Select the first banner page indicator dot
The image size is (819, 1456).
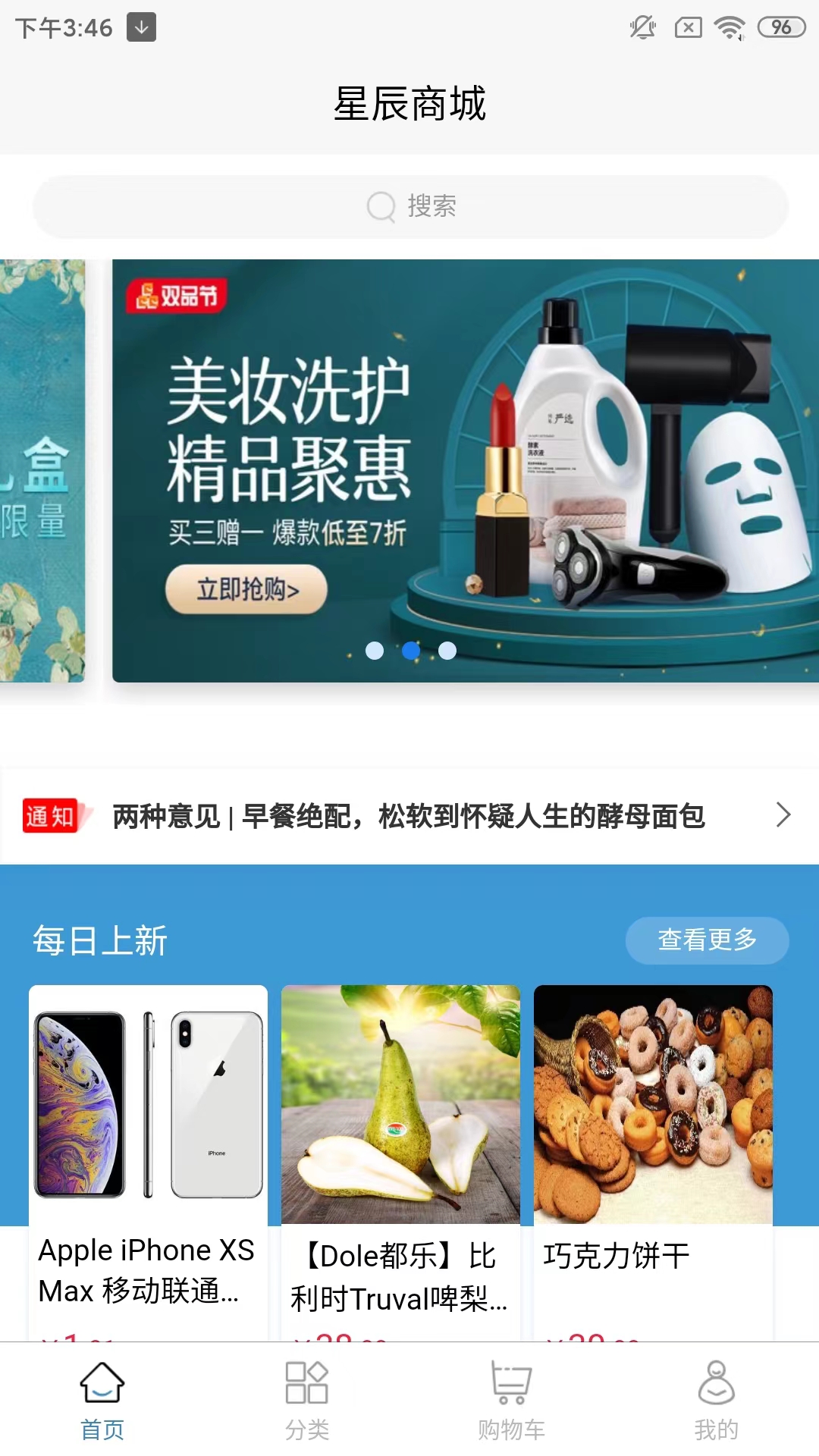coord(375,651)
